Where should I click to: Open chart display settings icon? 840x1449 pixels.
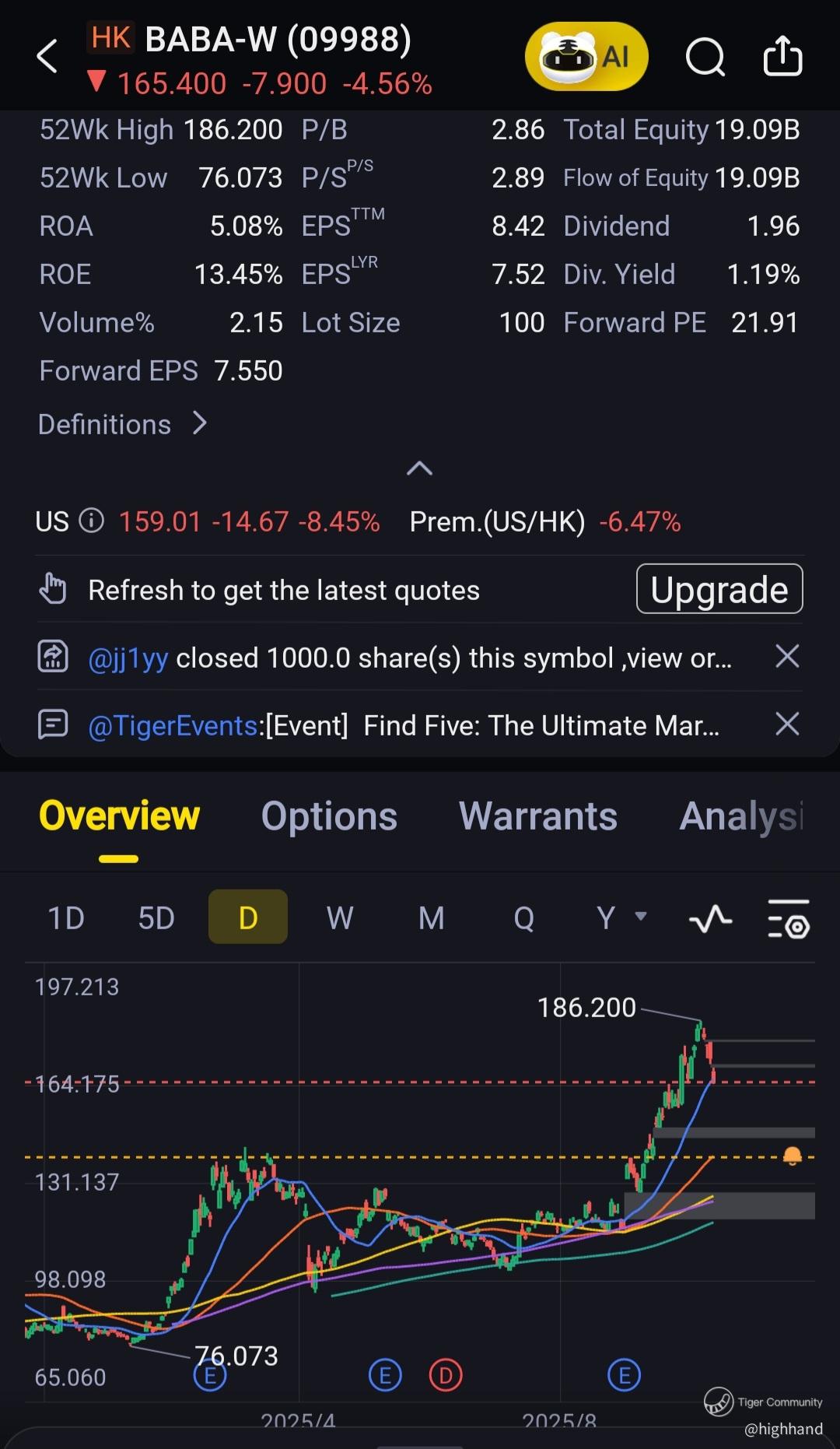pyautogui.click(x=789, y=919)
